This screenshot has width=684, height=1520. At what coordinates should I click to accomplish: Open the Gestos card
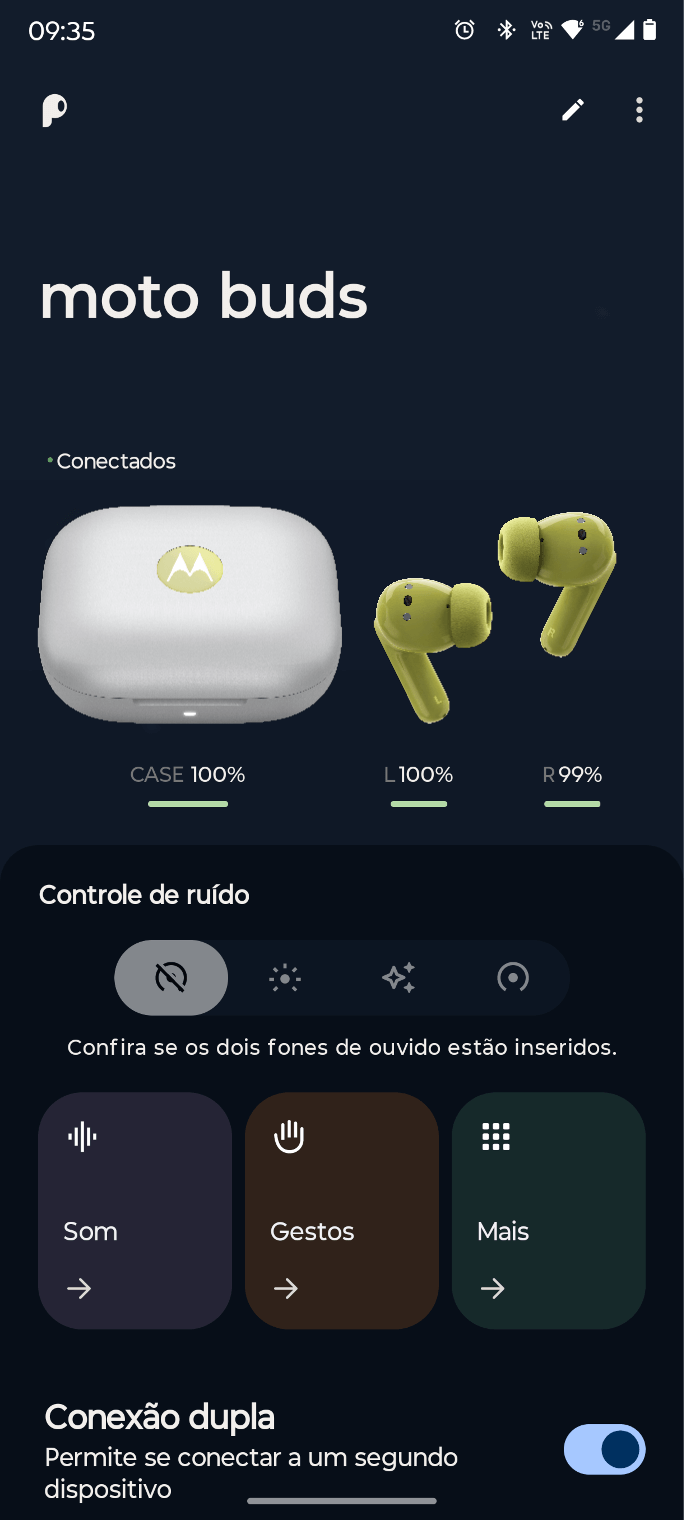(342, 1210)
